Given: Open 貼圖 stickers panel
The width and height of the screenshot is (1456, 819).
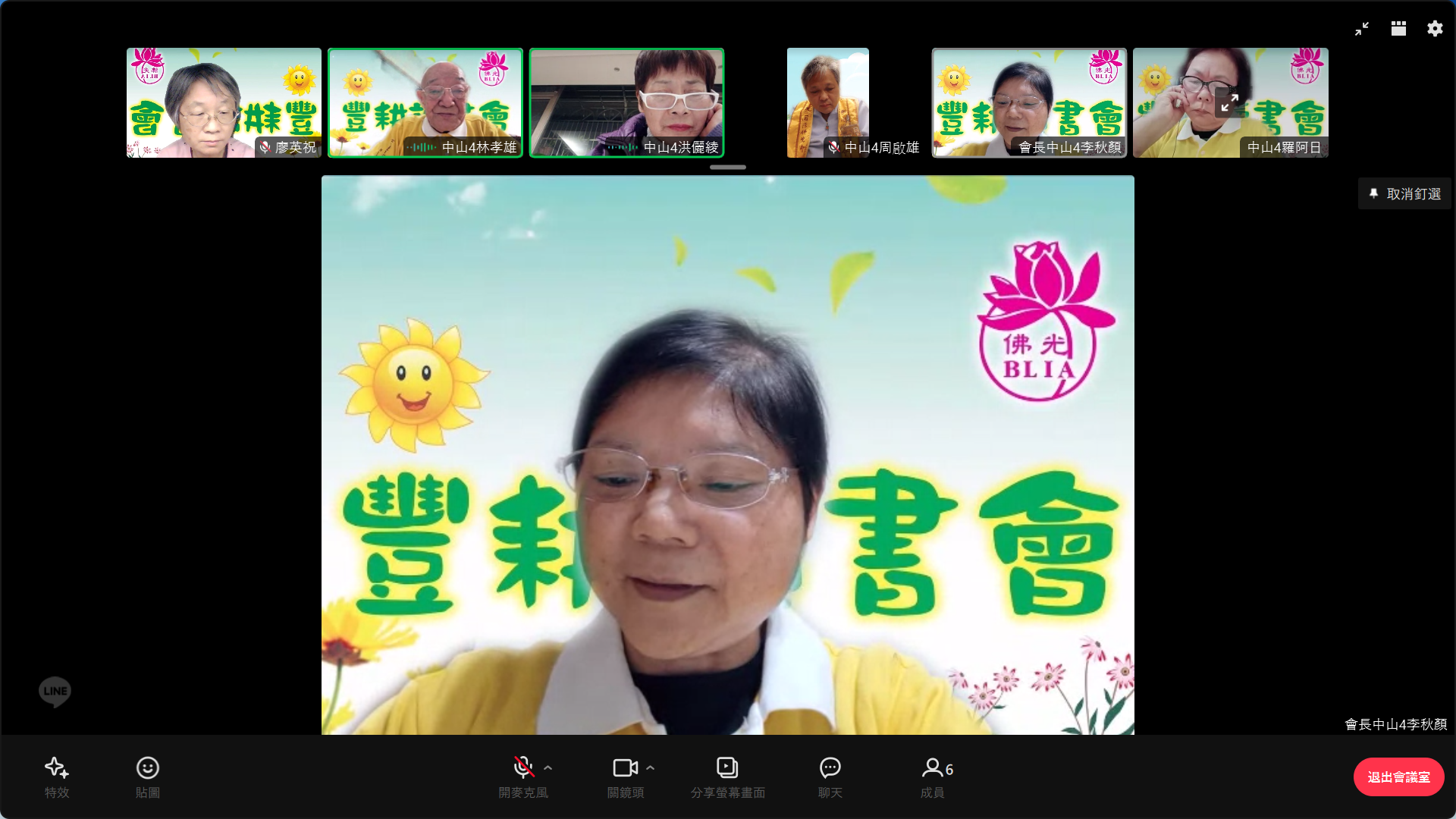Looking at the screenshot, I should tap(148, 777).
